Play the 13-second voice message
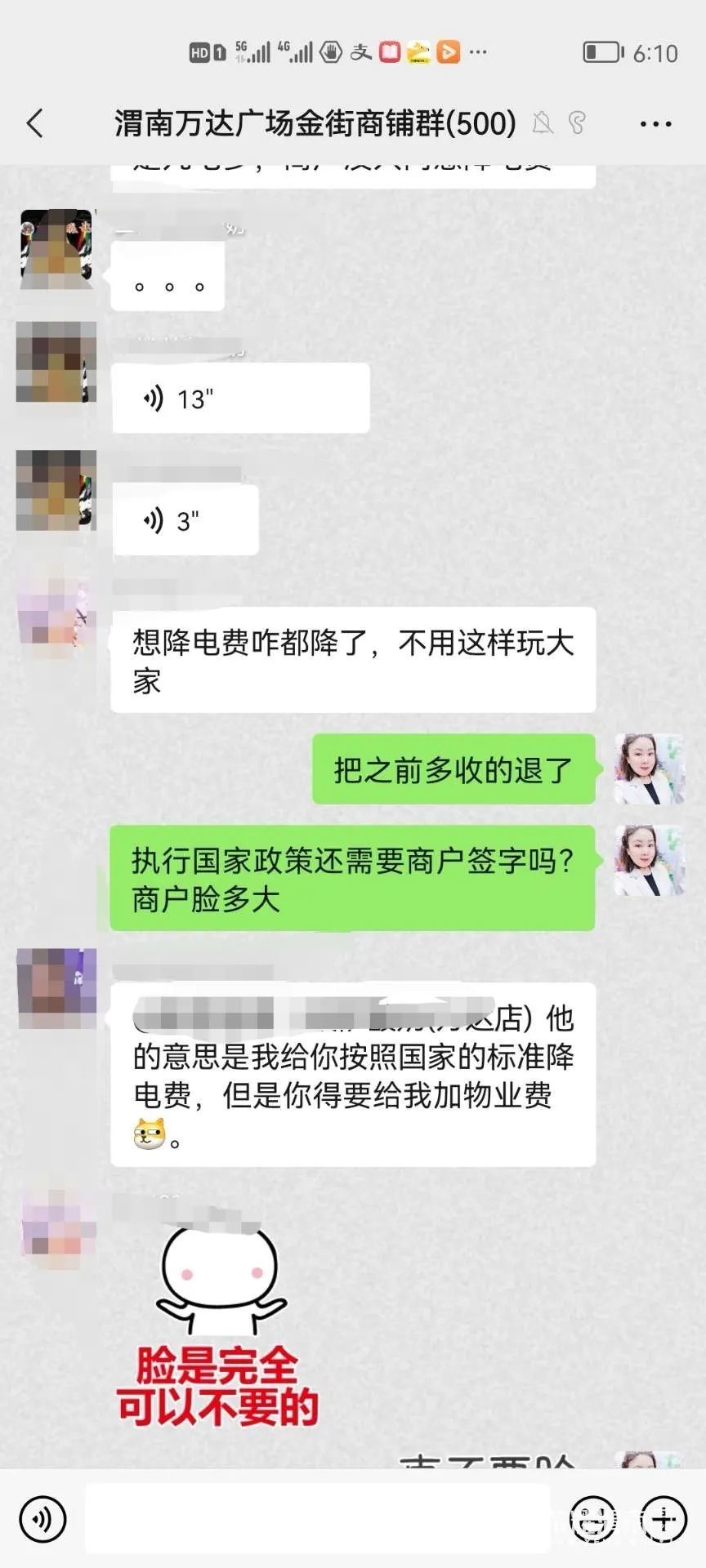The width and height of the screenshot is (706, 1568). point(240,399)
